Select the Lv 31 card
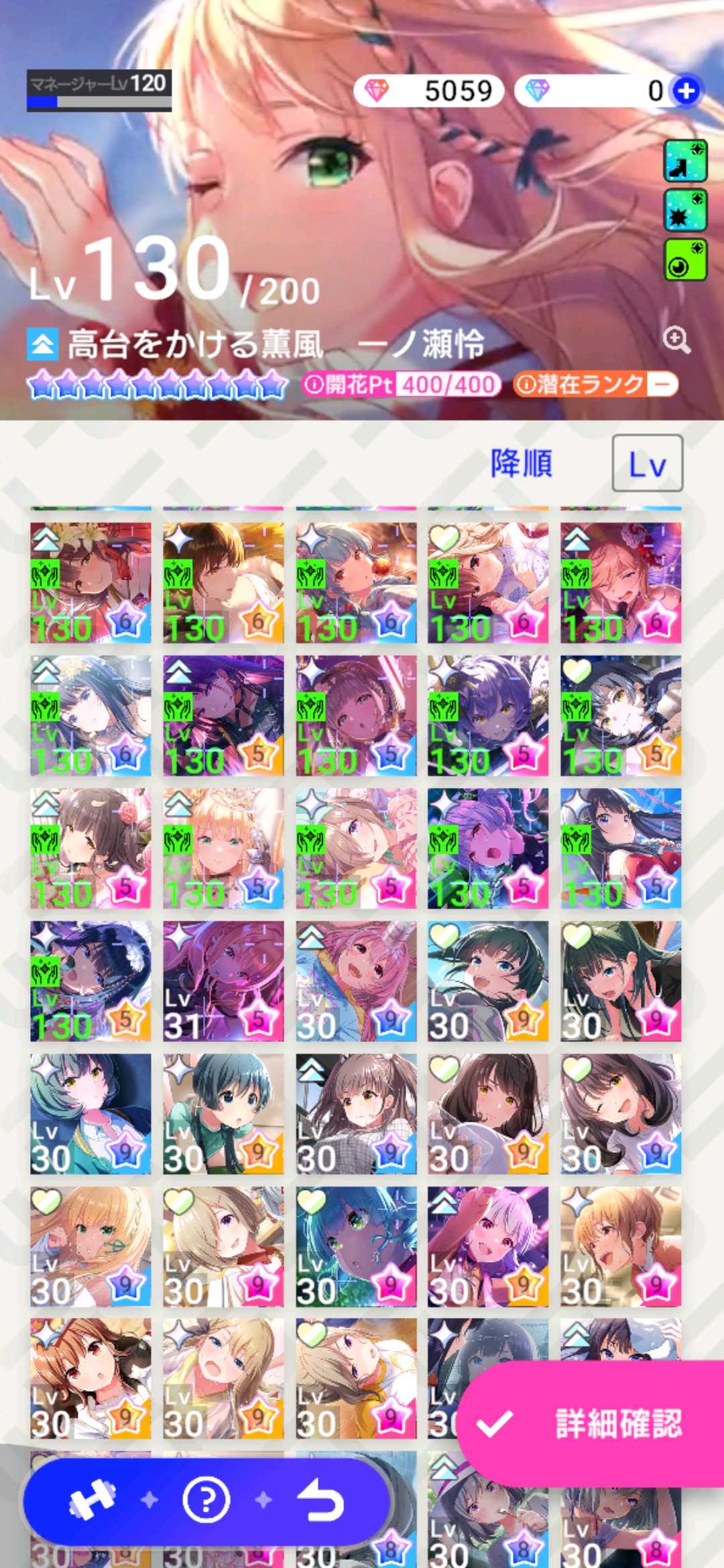 [223, 981]
